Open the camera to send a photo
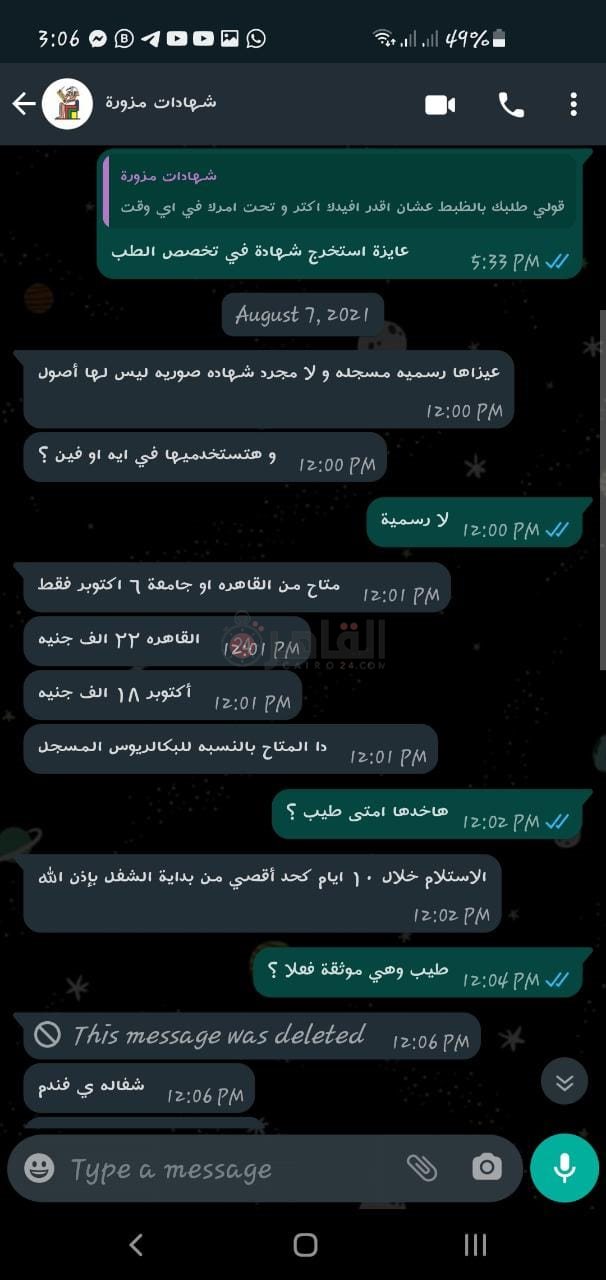The width and height of the screenshot is (606, 1280). tap(486, 1167)
